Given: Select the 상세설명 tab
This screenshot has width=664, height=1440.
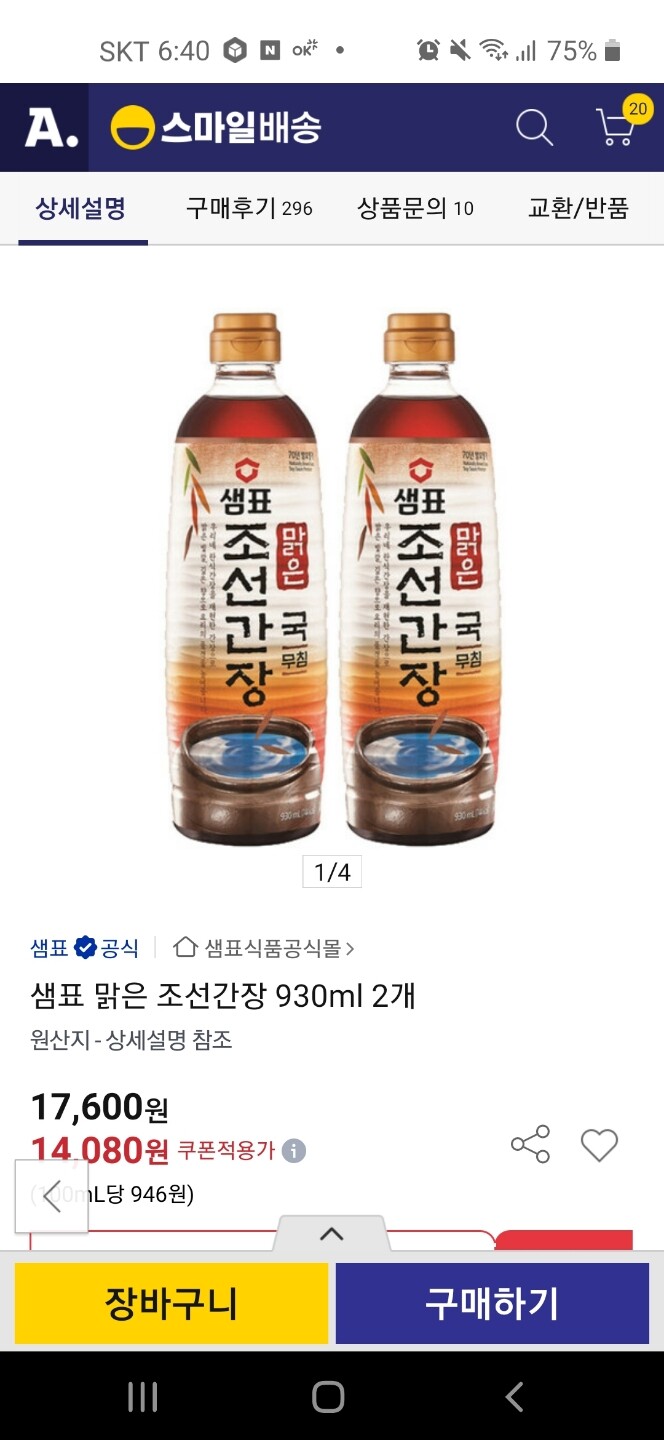Looking at the screenshot, I should [81, 208].
